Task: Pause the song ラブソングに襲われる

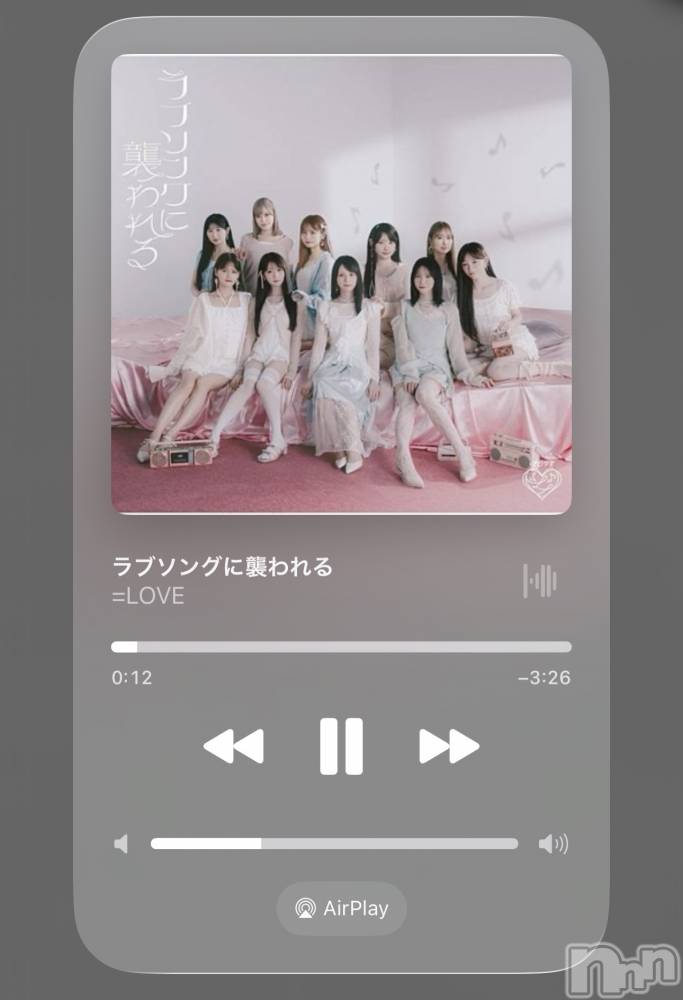Action: pos(341,746)
